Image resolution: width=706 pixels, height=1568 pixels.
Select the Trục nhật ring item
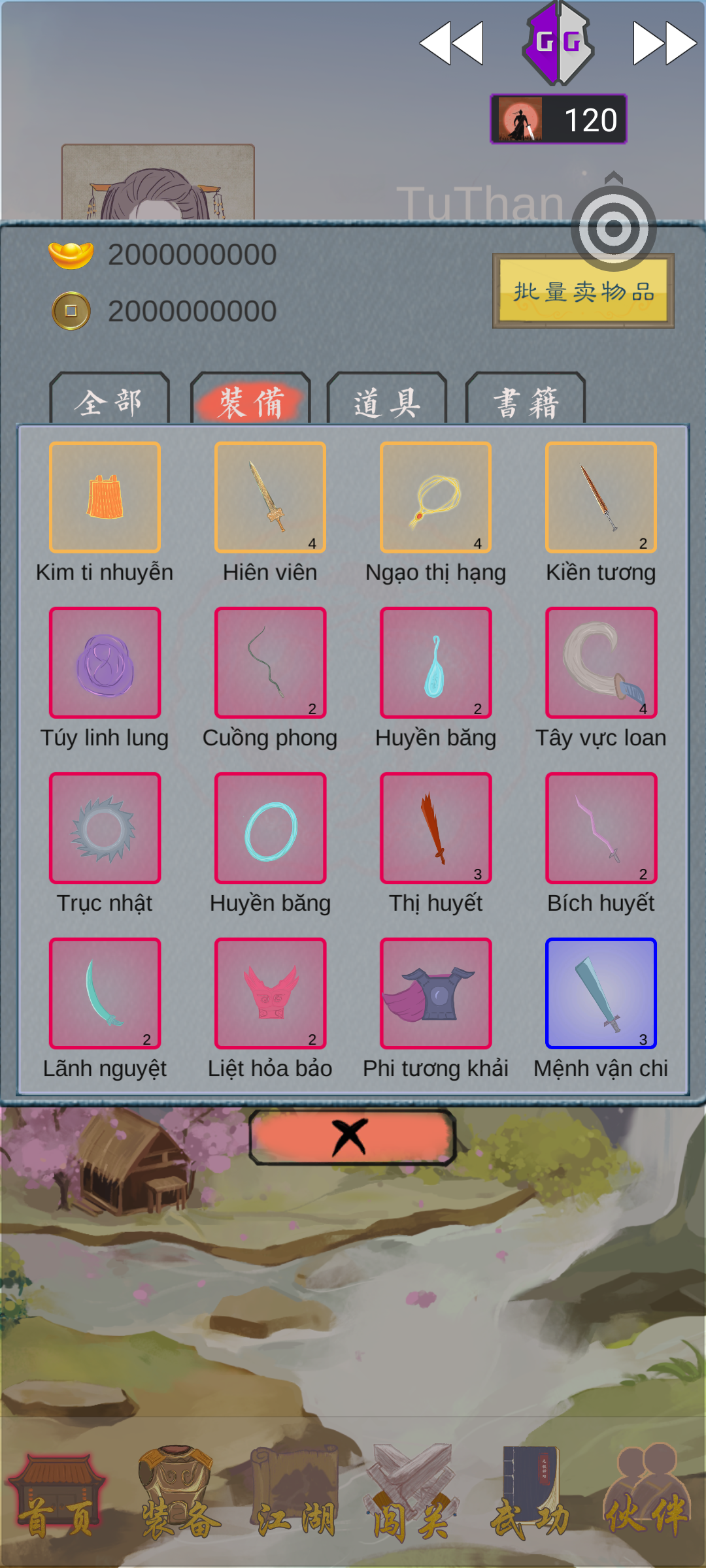pos(105,828)
